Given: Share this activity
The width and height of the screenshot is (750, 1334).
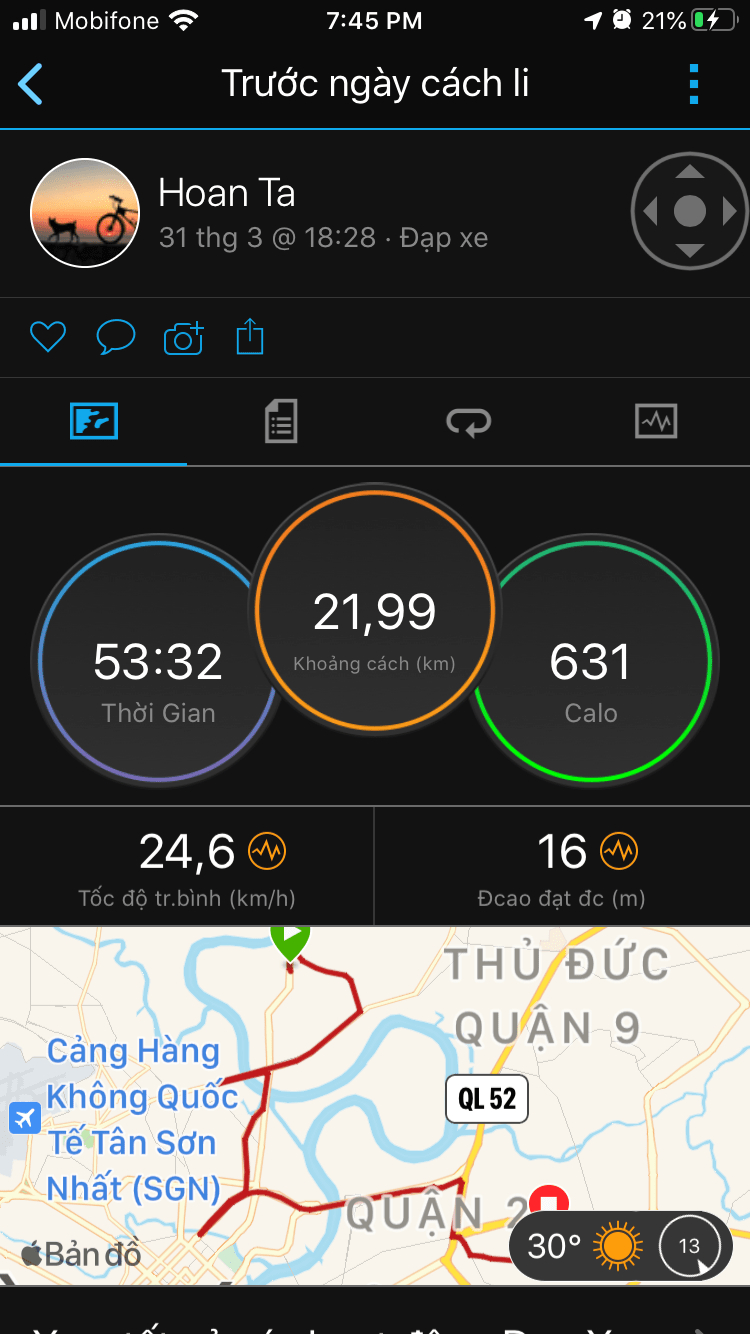Looking at the screenshot, I should tap(250, 338).
